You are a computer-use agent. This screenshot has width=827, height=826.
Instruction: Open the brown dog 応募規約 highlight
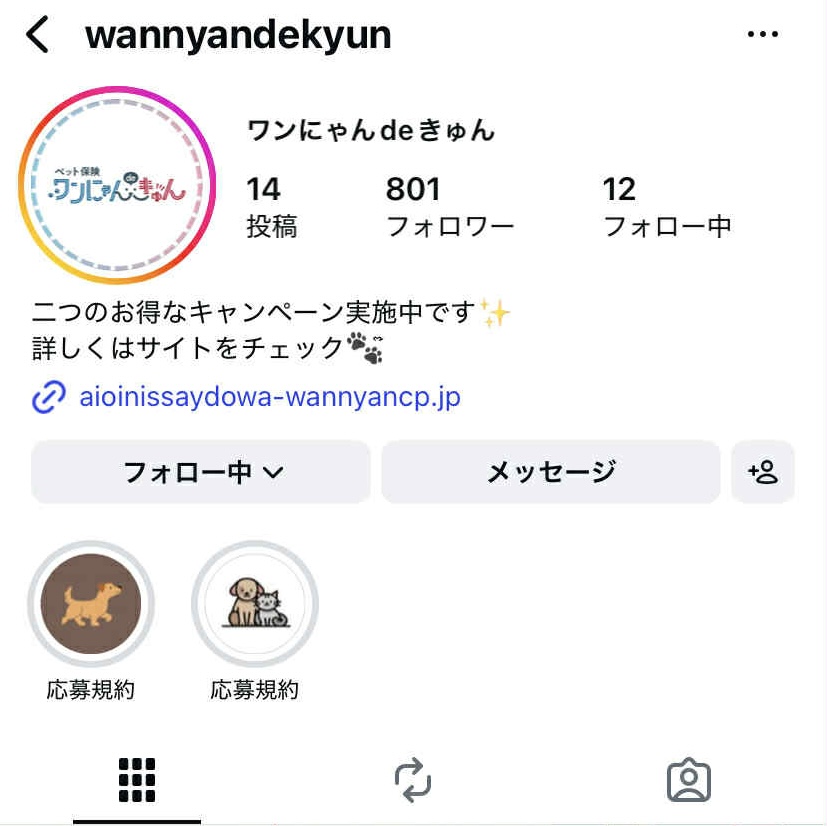pyautogui.click(x=91, y=604)
